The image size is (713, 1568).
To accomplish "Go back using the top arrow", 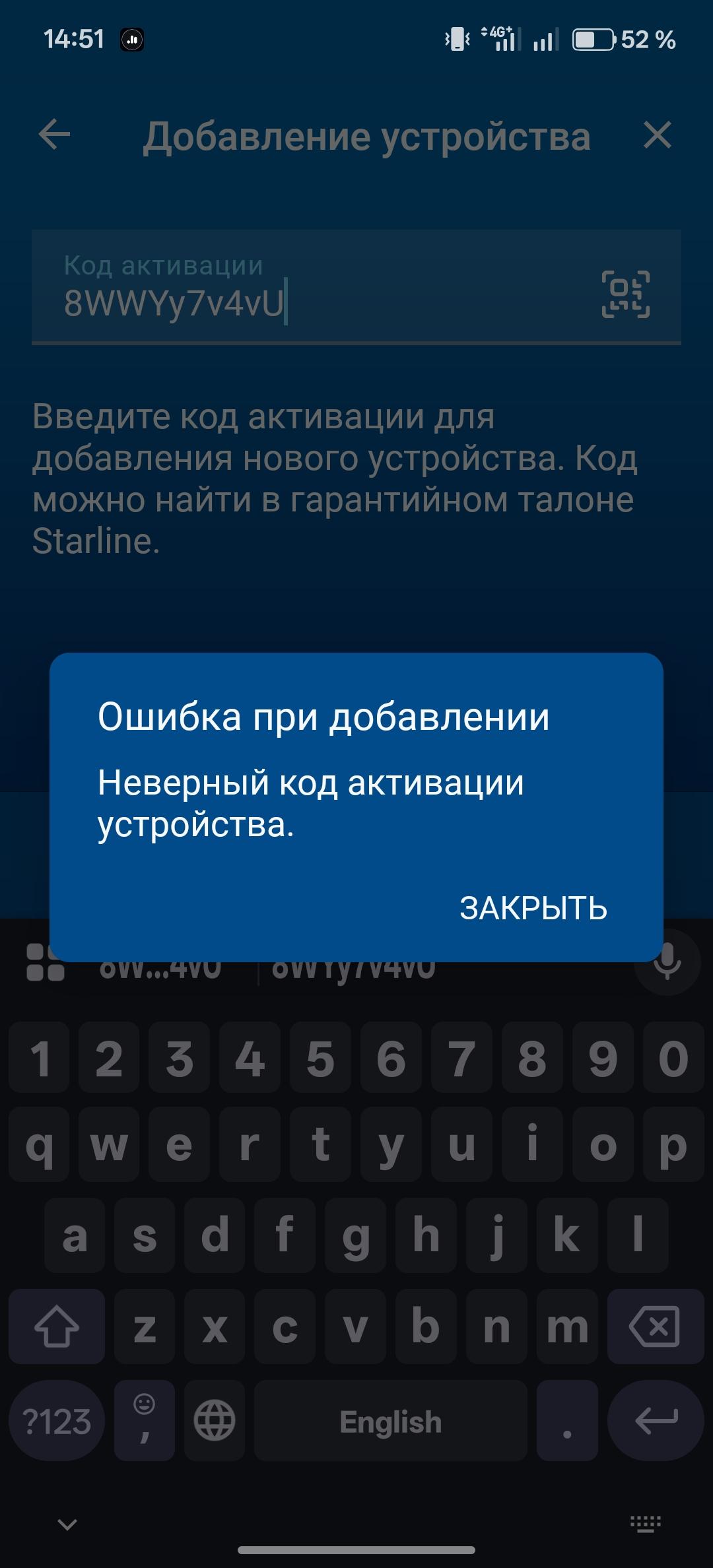I will pyautogui.click(x=55, y=135).
